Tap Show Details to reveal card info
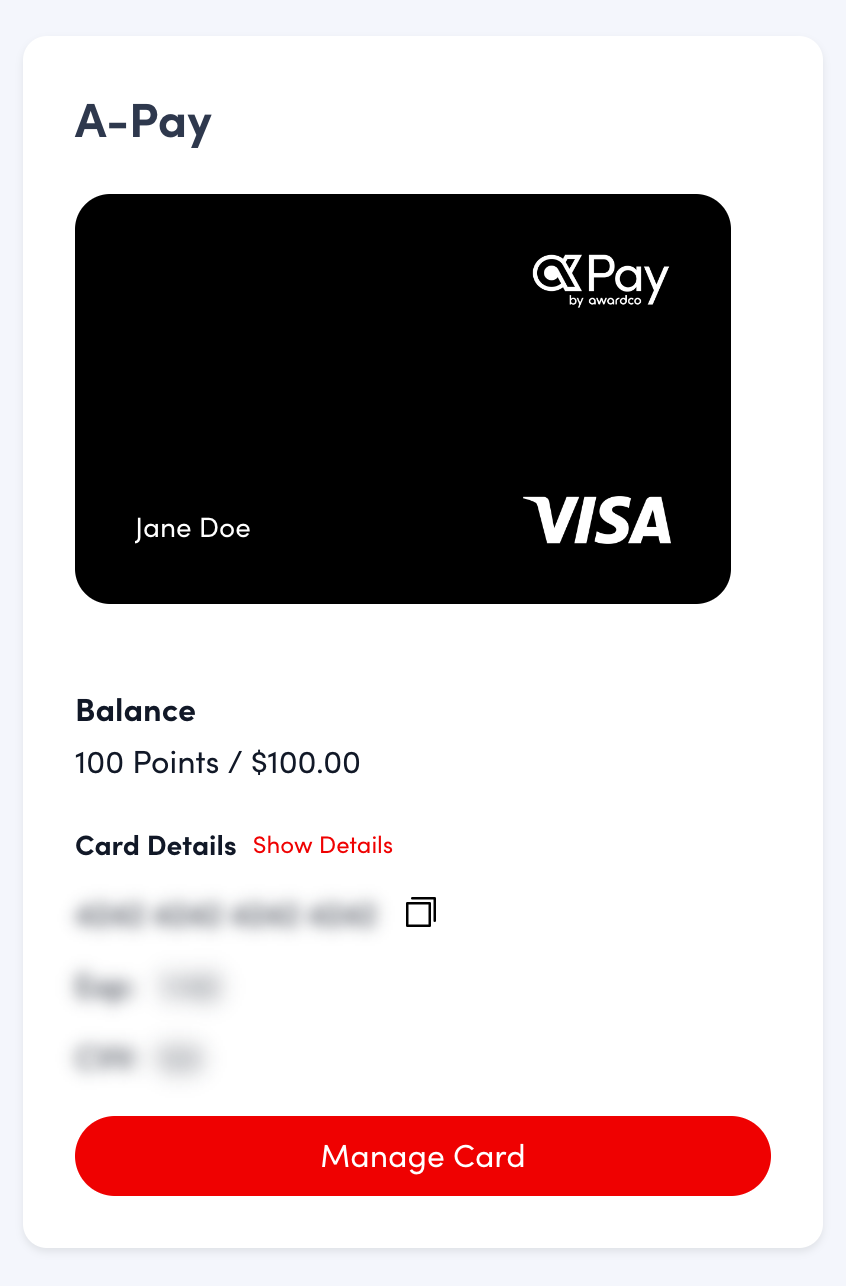 [322, 846]
